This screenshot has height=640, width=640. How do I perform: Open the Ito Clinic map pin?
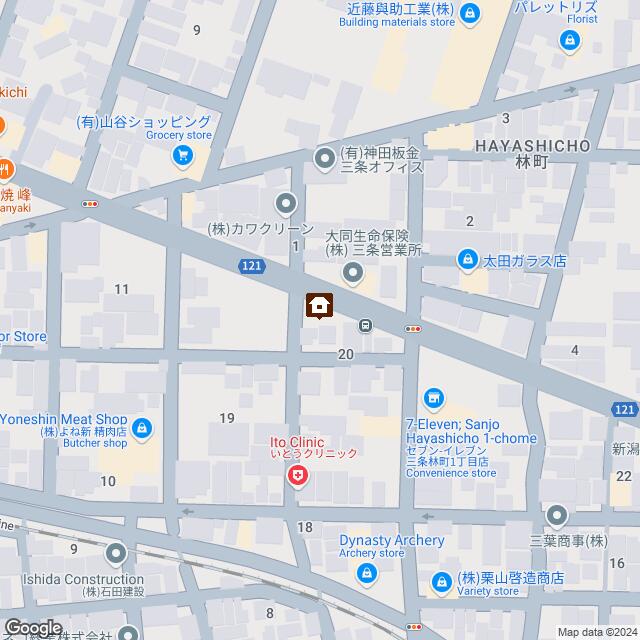click(297, 478)
